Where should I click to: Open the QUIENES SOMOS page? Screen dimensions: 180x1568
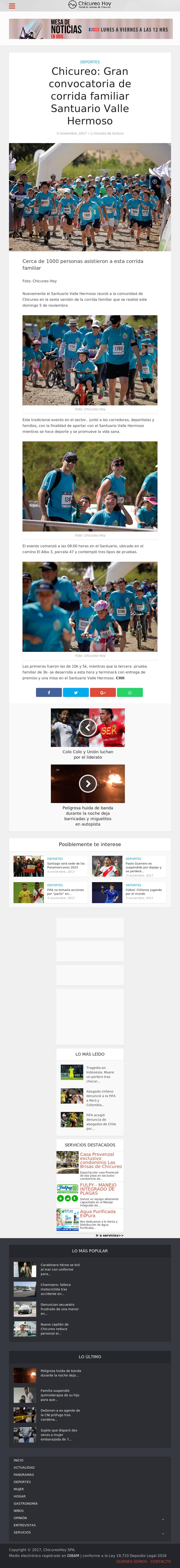[131, 1561]
